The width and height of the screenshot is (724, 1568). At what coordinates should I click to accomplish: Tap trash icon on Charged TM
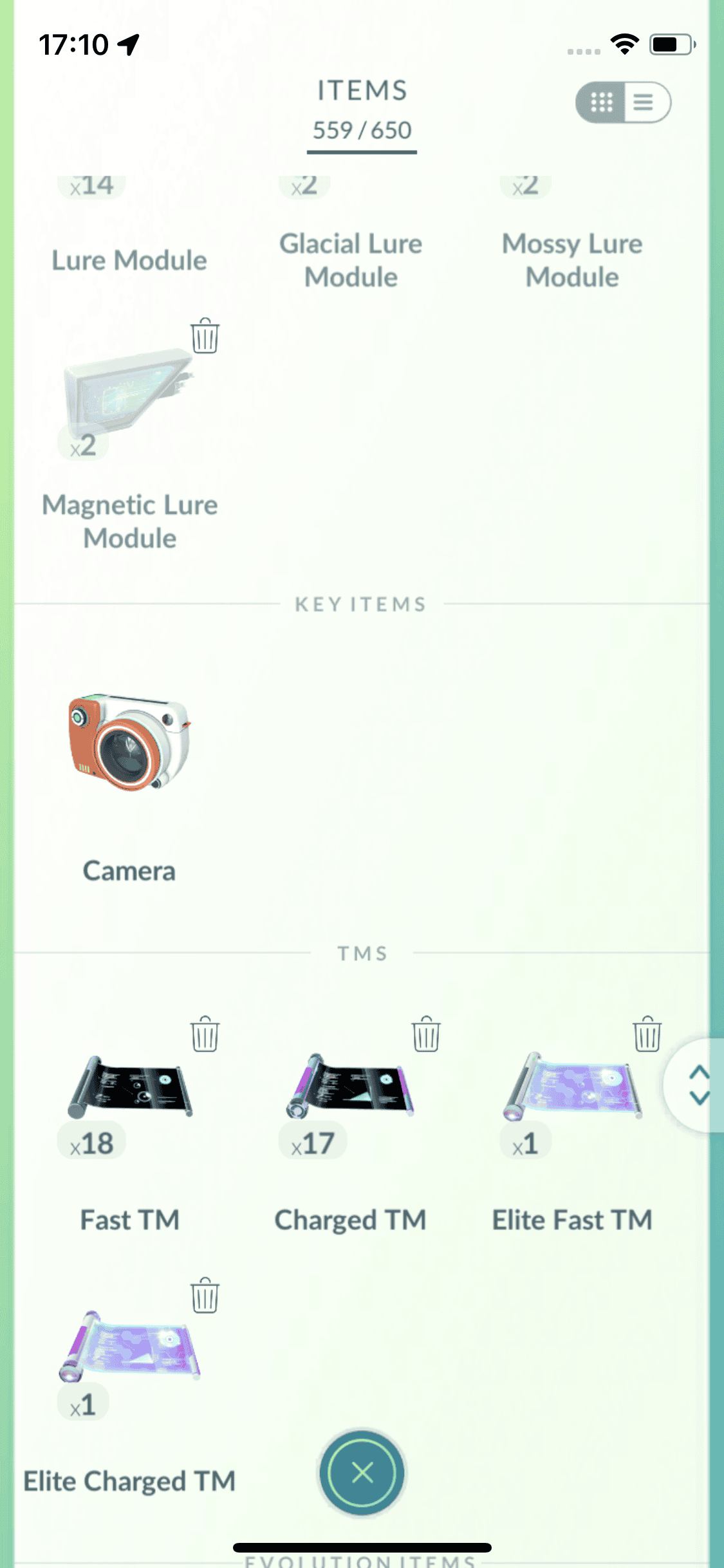coord(425,1034)
